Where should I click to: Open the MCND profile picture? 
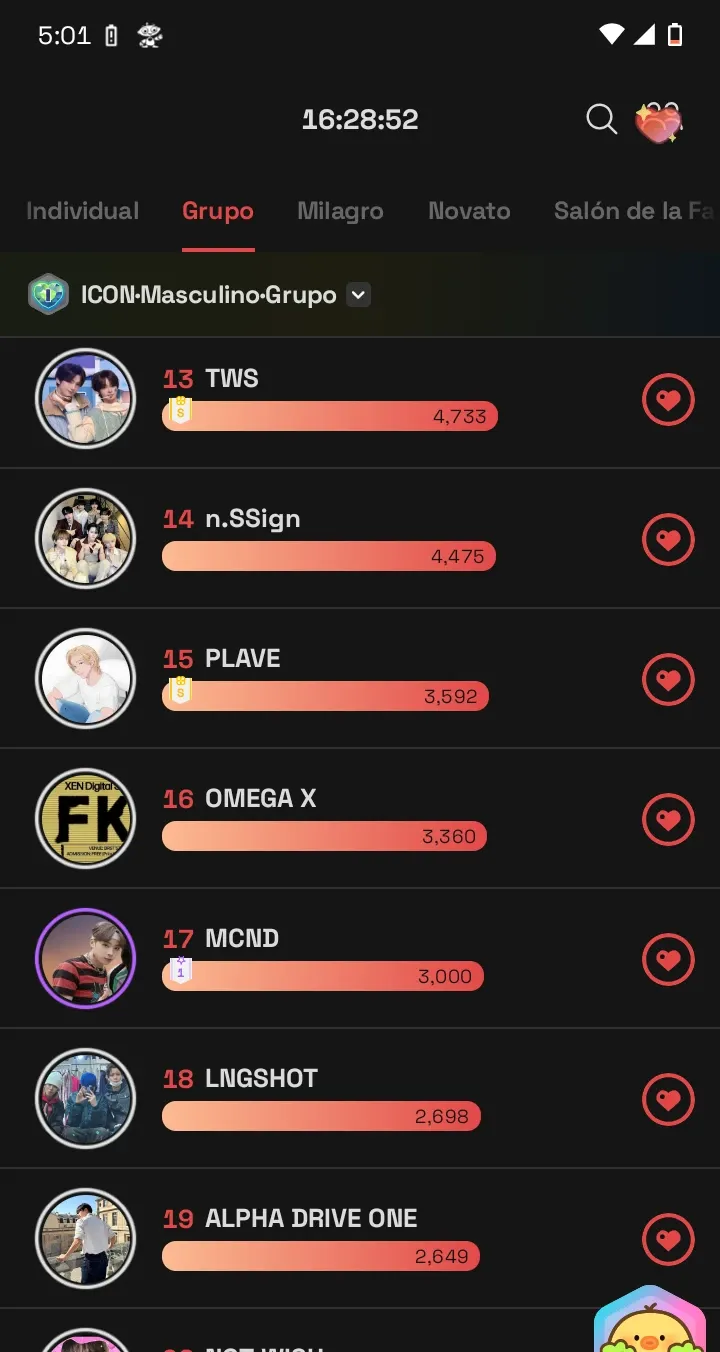click(x=85, y=959)
